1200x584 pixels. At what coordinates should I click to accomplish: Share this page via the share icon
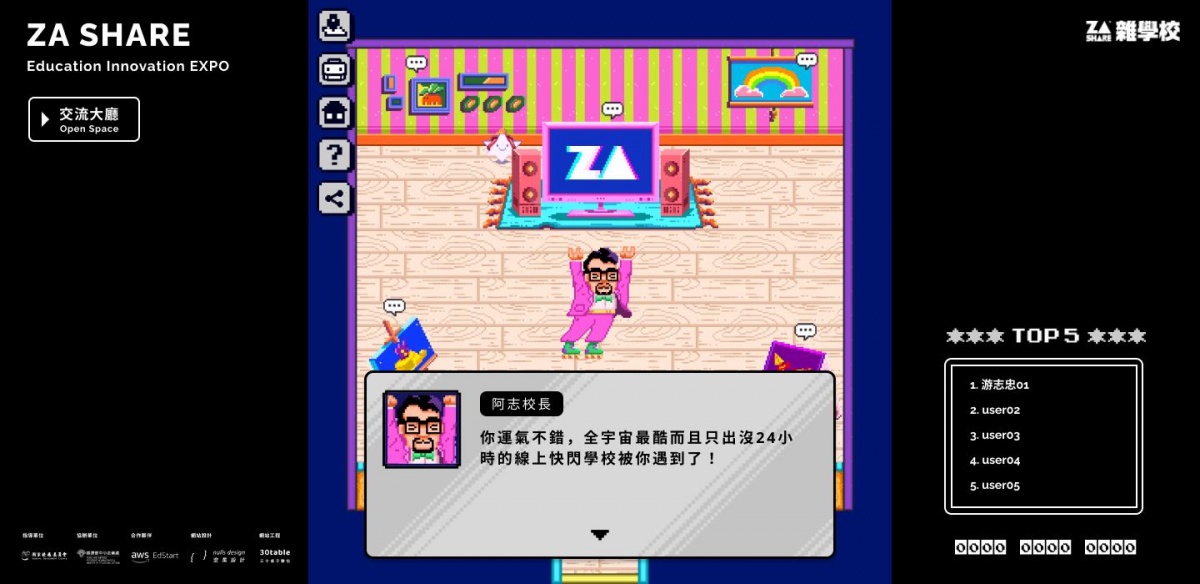click(x=334, y=198)
